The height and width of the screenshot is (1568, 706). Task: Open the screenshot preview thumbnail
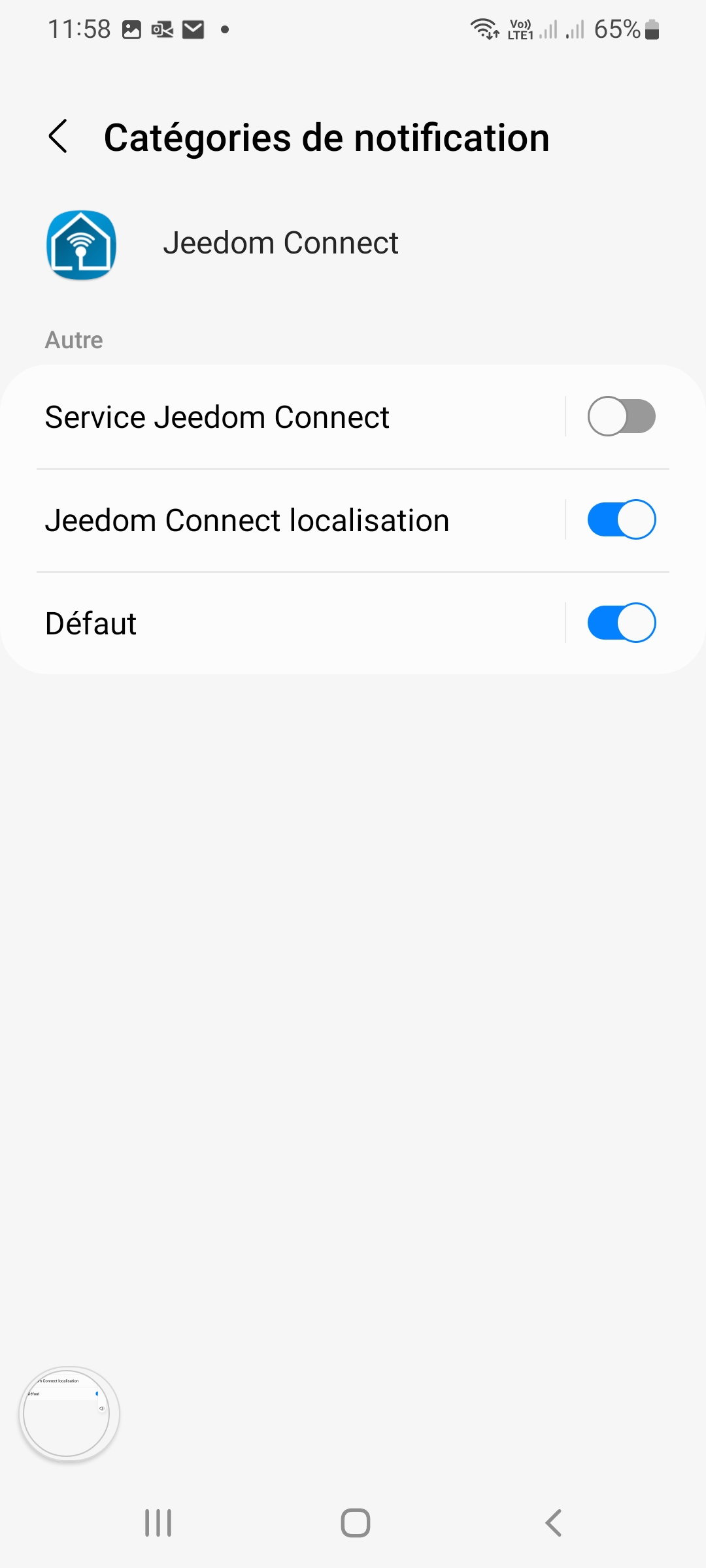pyautogui.click(x=68, y=1414)
